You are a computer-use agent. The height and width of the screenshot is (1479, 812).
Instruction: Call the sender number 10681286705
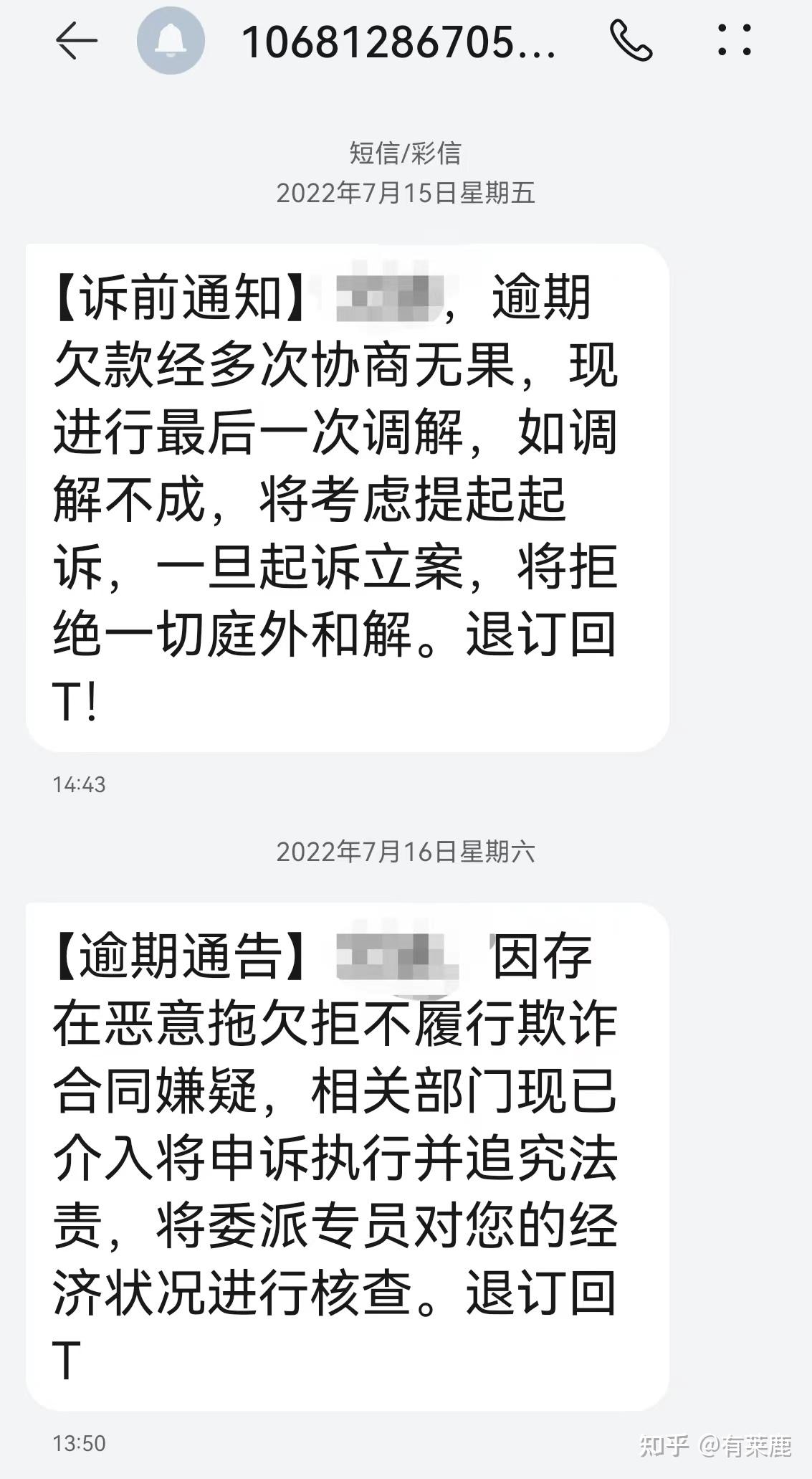pyautogui.click(x=631, y=40)
